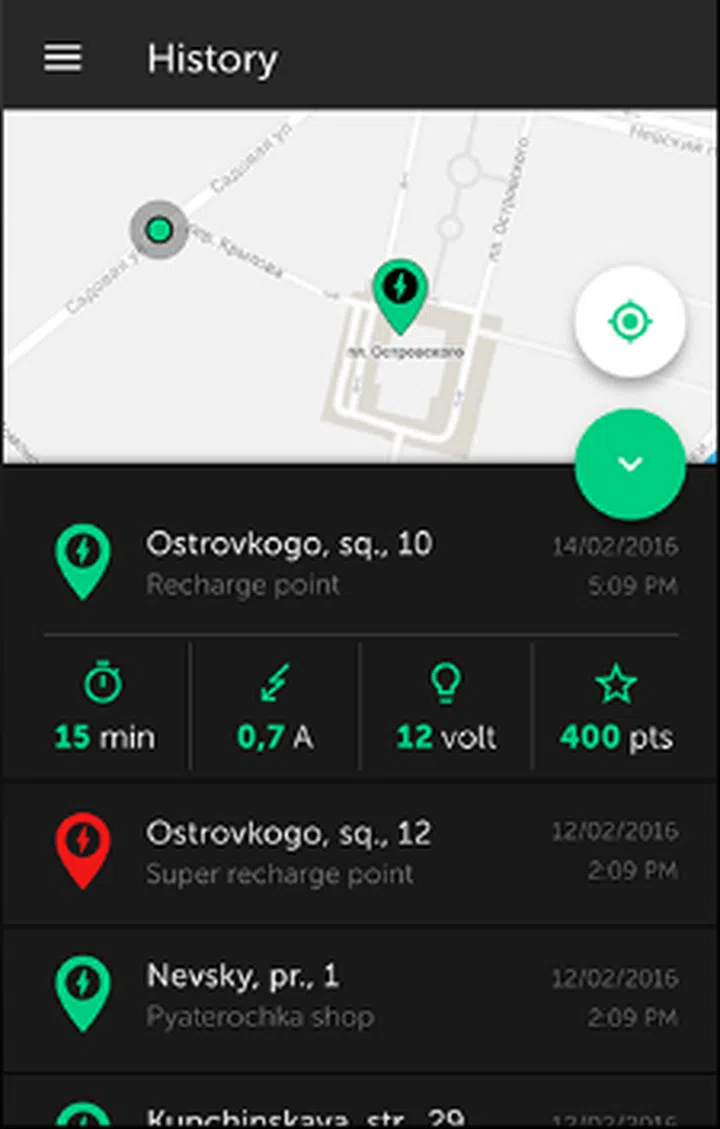Image resolution: width=720 pixels, height=1129 pixels.
Task: Open the Ostrovkogo, sq., 12 super recharge entry
Action: point(360,852)
